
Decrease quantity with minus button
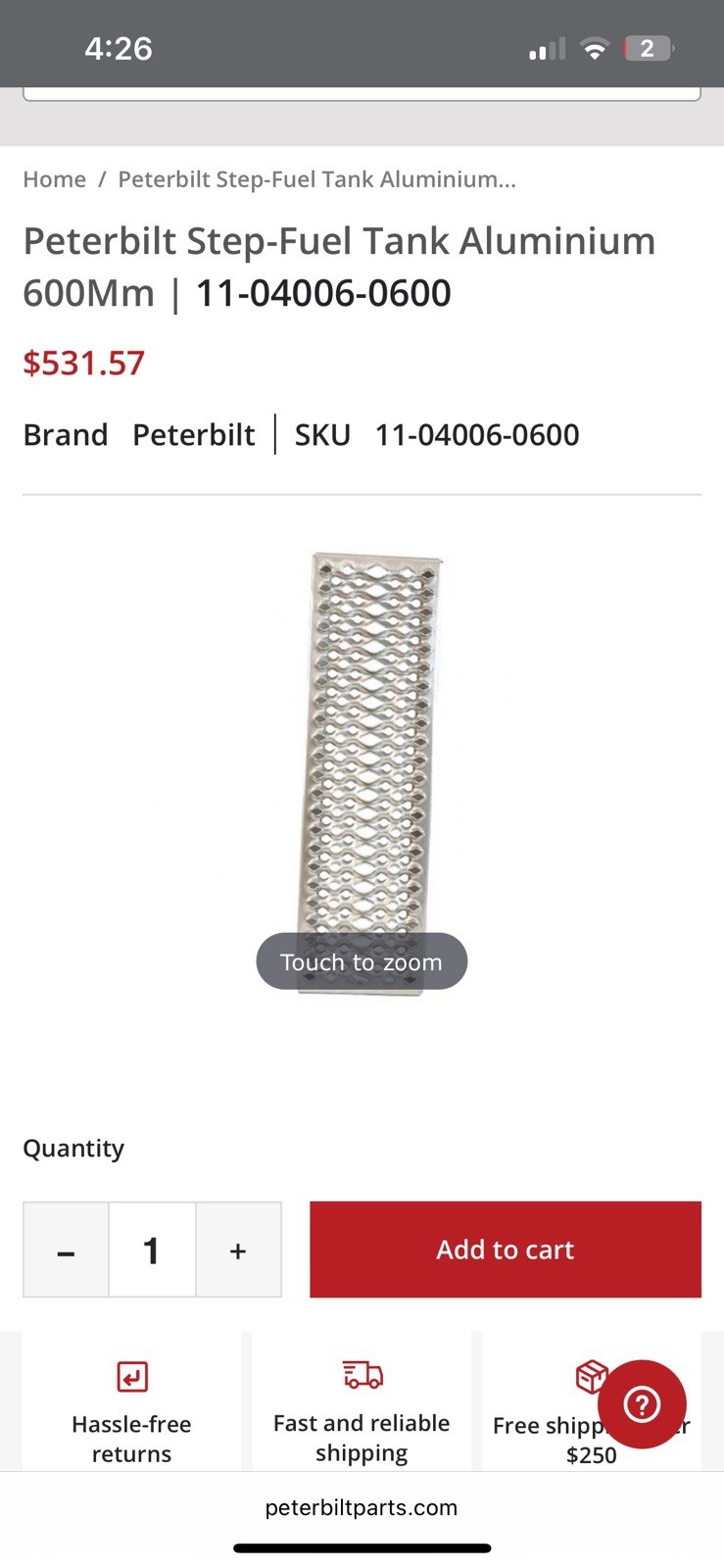(x=66, y=1250)
